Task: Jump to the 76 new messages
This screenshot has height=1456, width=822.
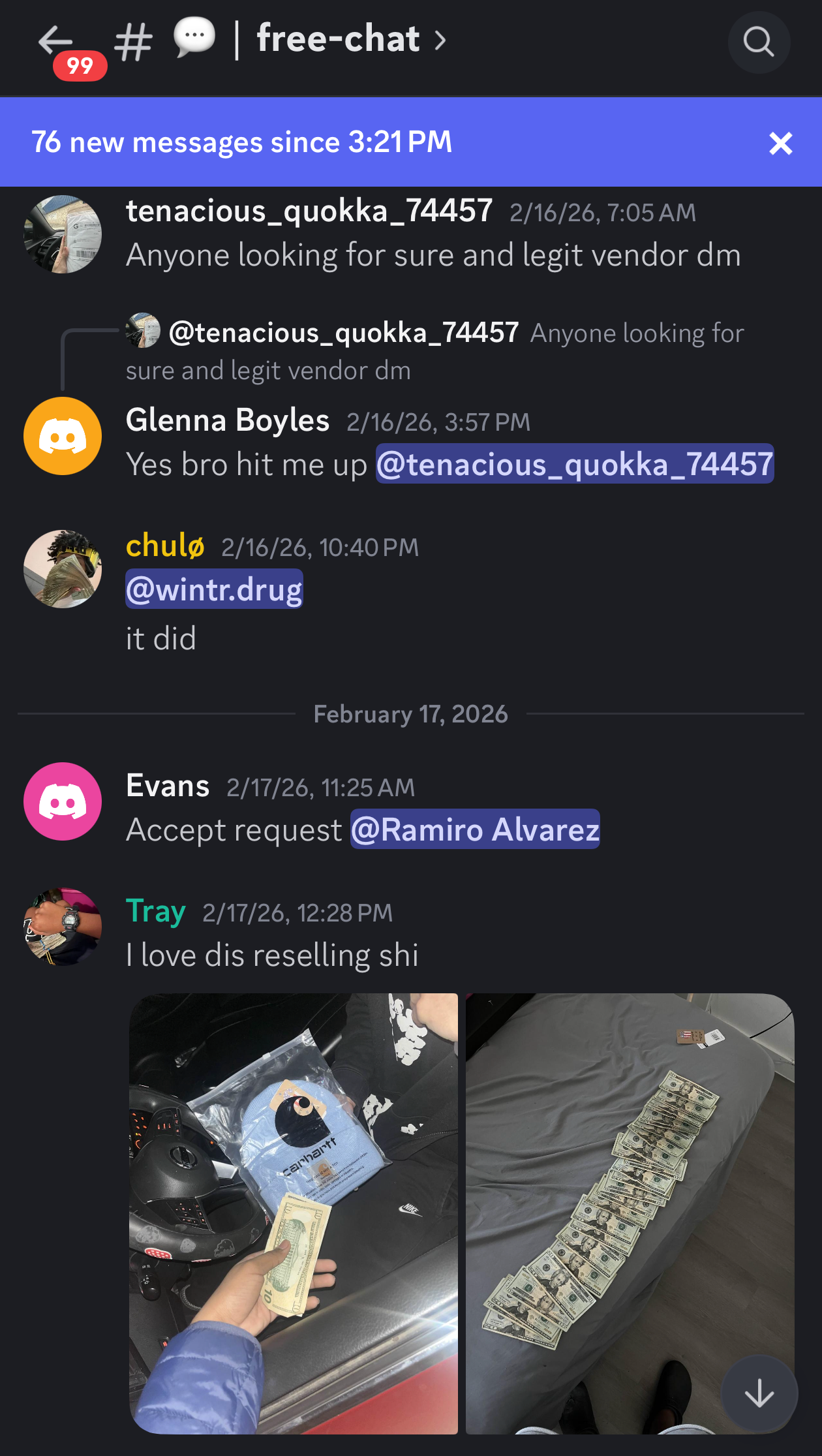Action: coord(241,142)
